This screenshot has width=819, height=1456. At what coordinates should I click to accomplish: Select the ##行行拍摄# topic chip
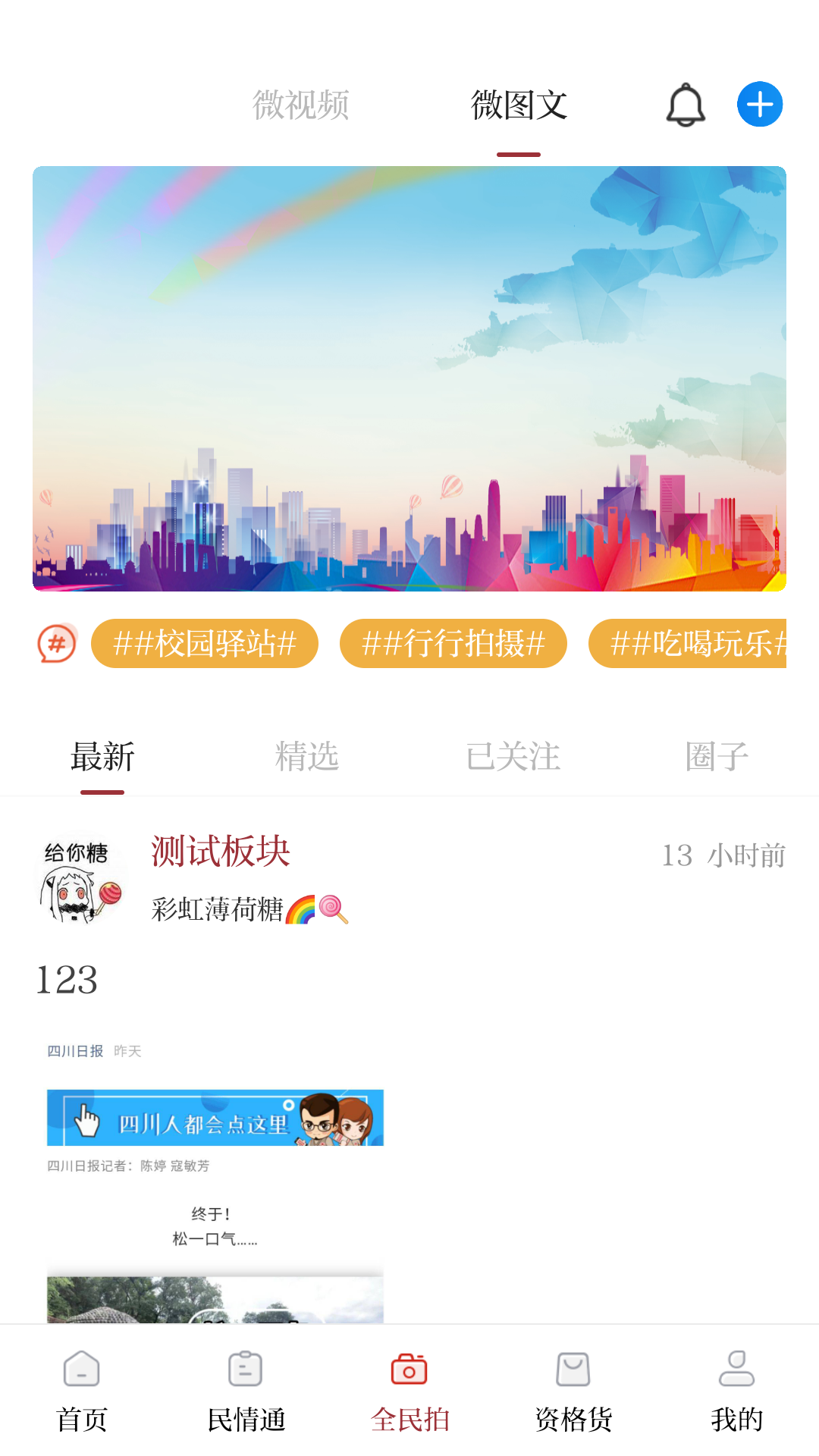click(453, 643)
